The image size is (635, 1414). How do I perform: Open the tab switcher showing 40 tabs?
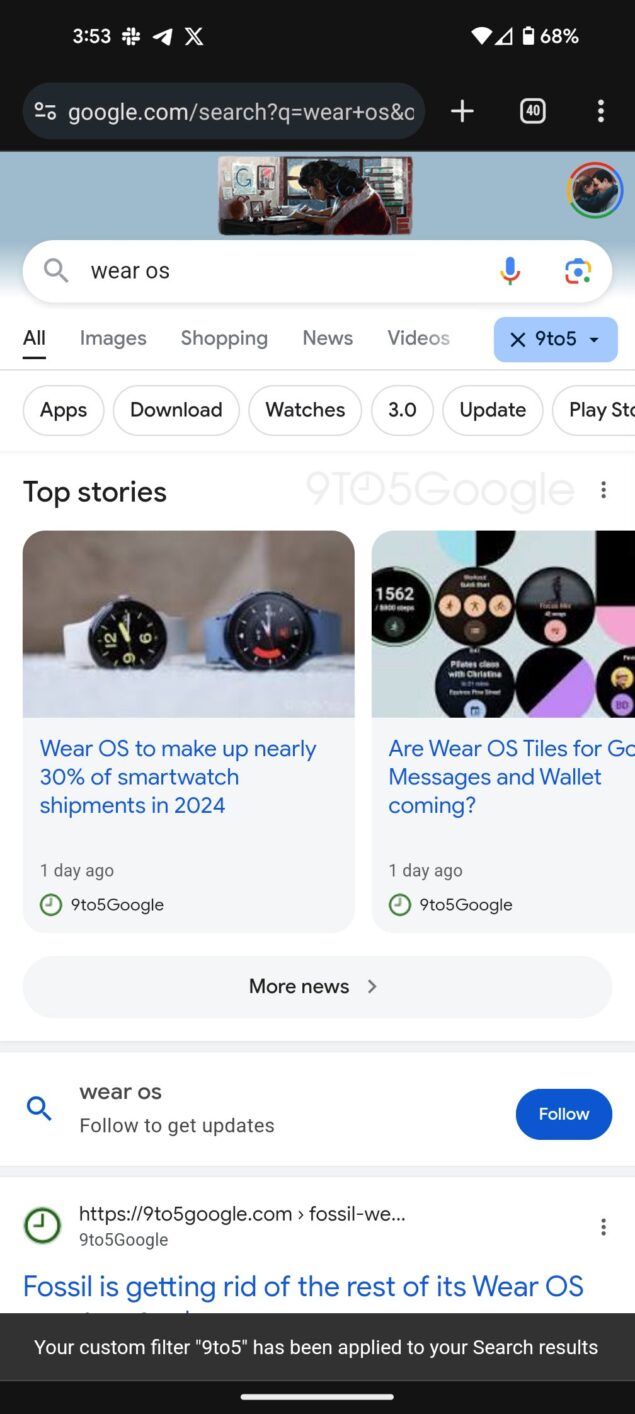(x=533, y=111)
